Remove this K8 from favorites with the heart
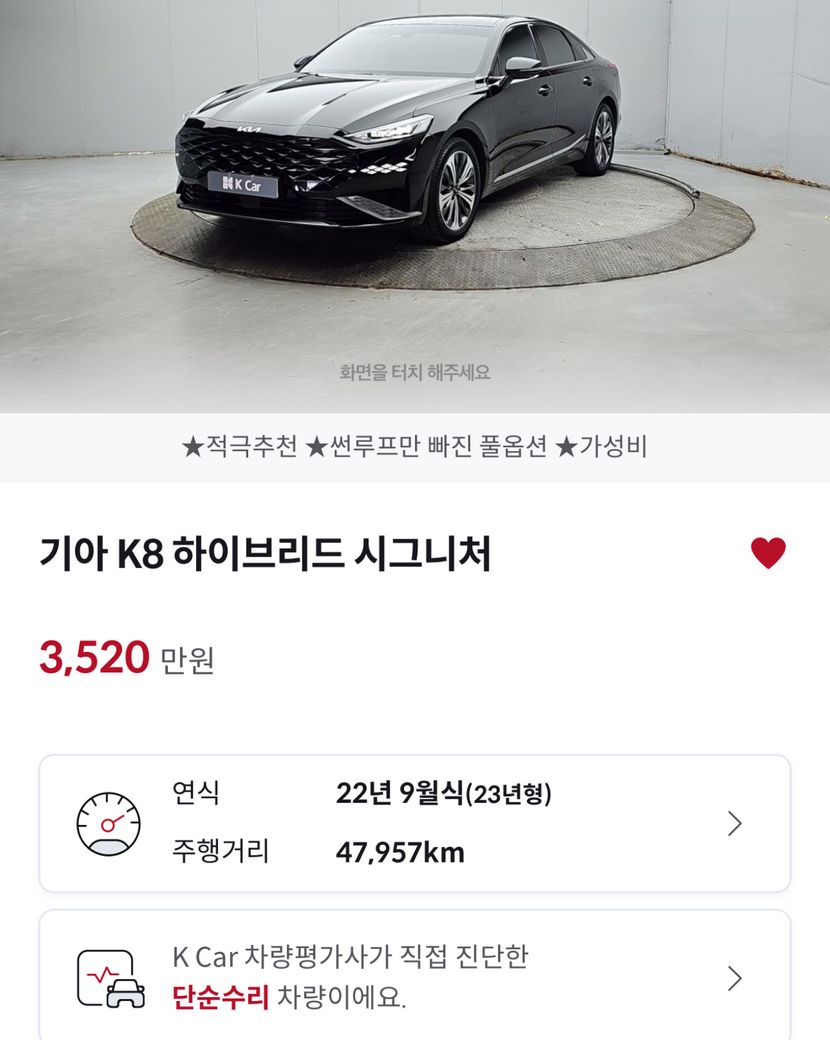830x1040 pixels. tap(768, 553)
